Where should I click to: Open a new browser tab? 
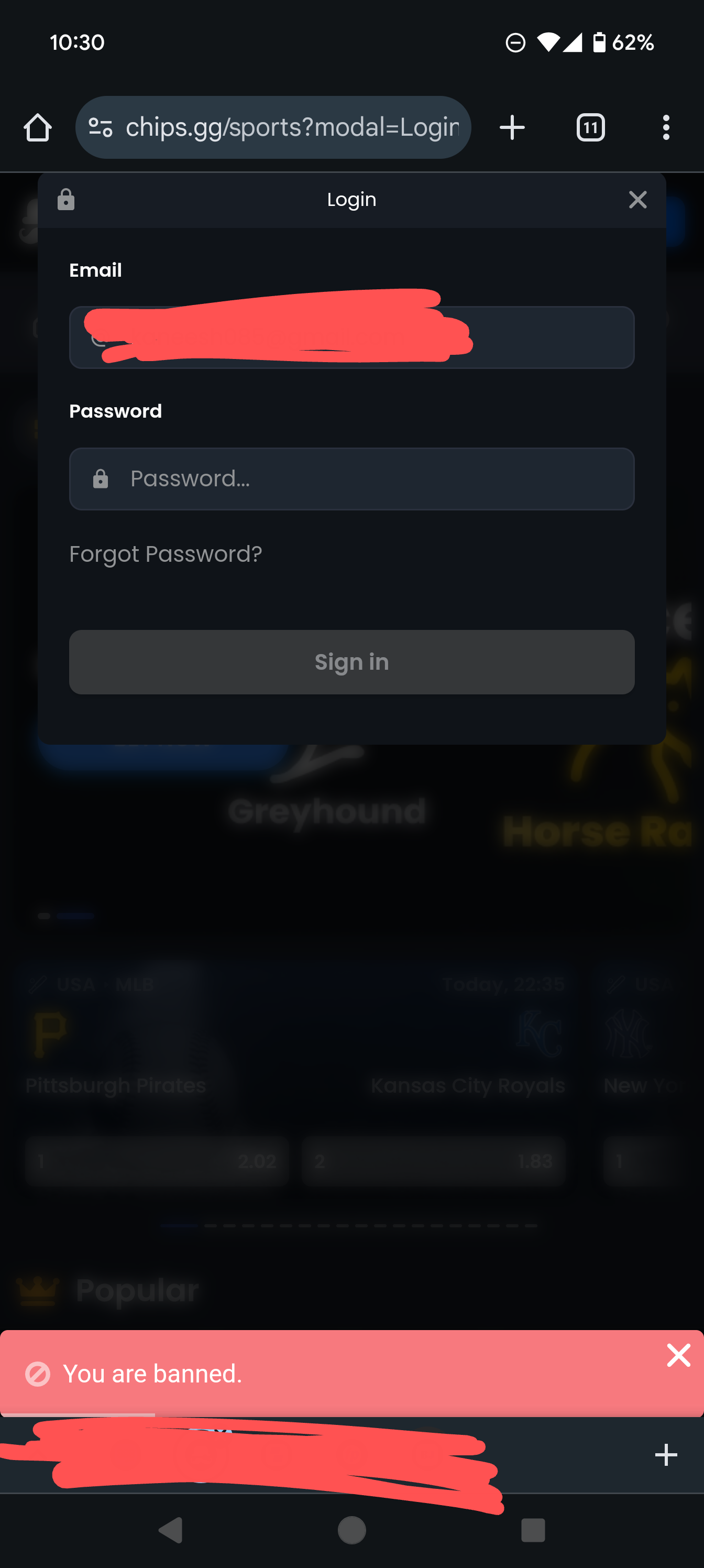click(x=512, y=128)
